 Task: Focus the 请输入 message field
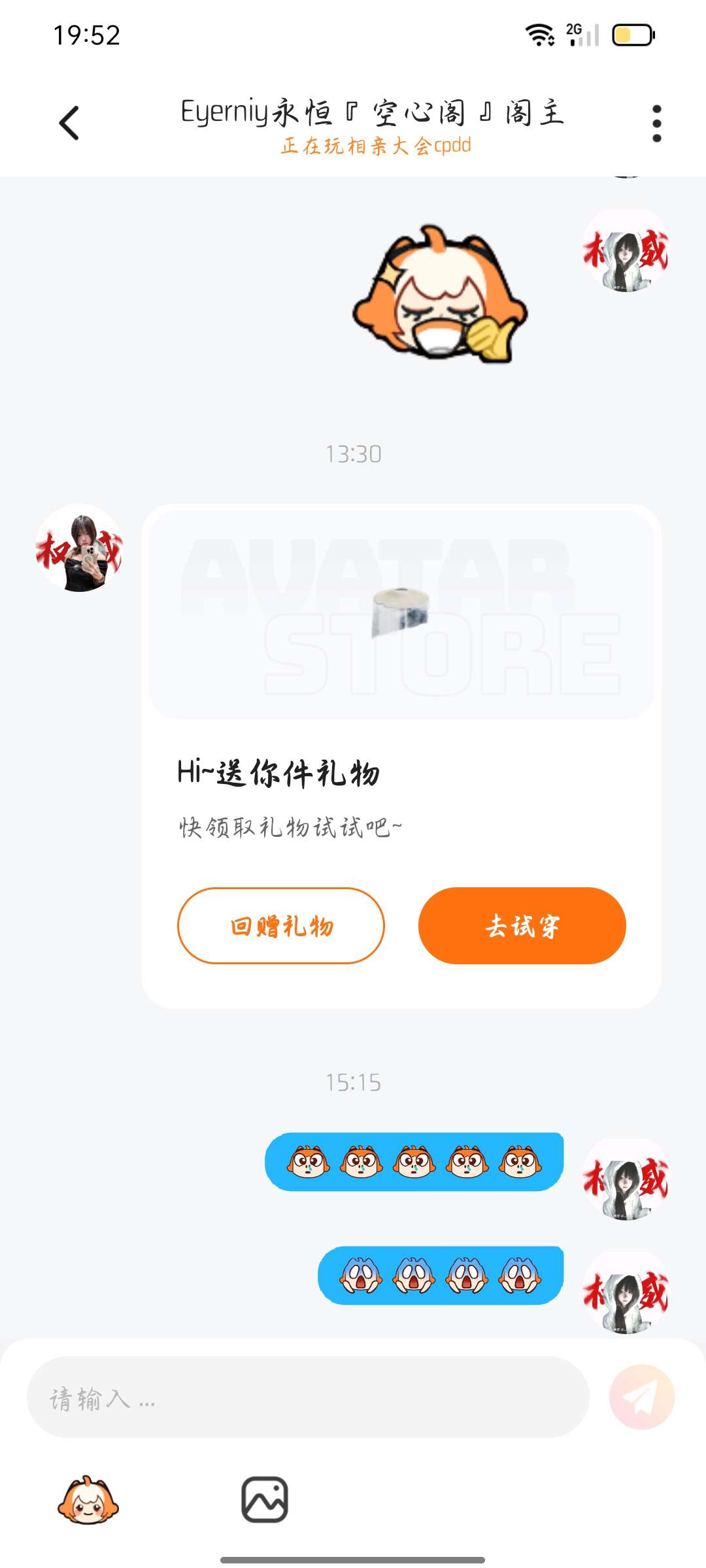tap(307, 1397)
